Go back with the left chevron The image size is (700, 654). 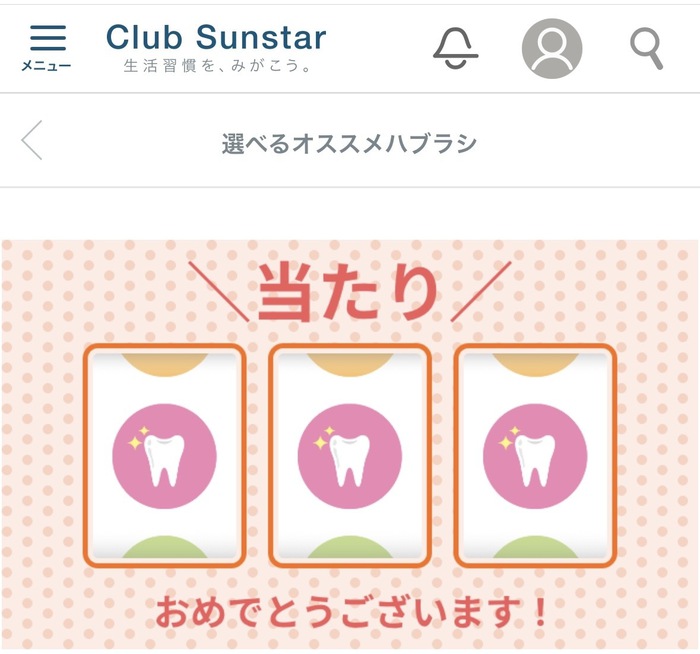click(x=32, y=140)
